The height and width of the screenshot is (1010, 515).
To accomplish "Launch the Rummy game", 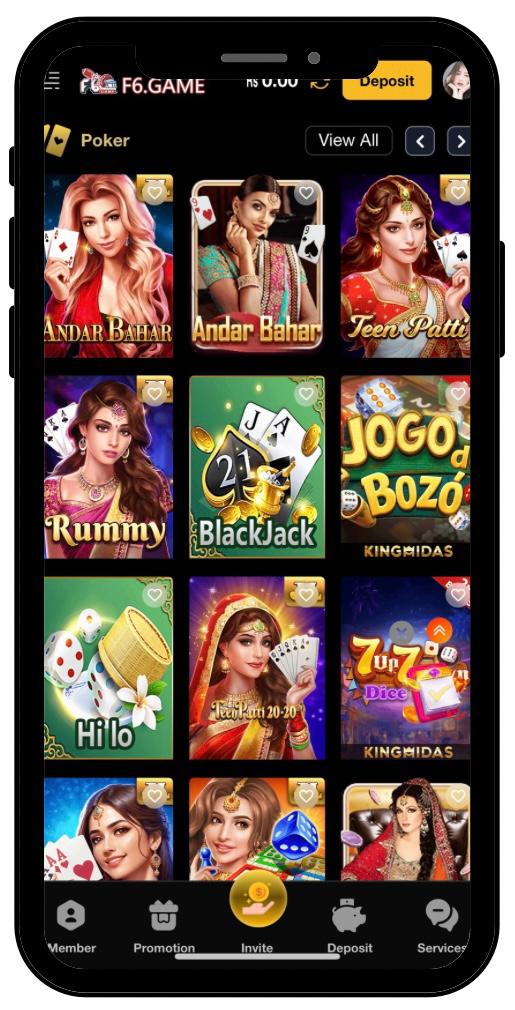I will coord(108,467).
